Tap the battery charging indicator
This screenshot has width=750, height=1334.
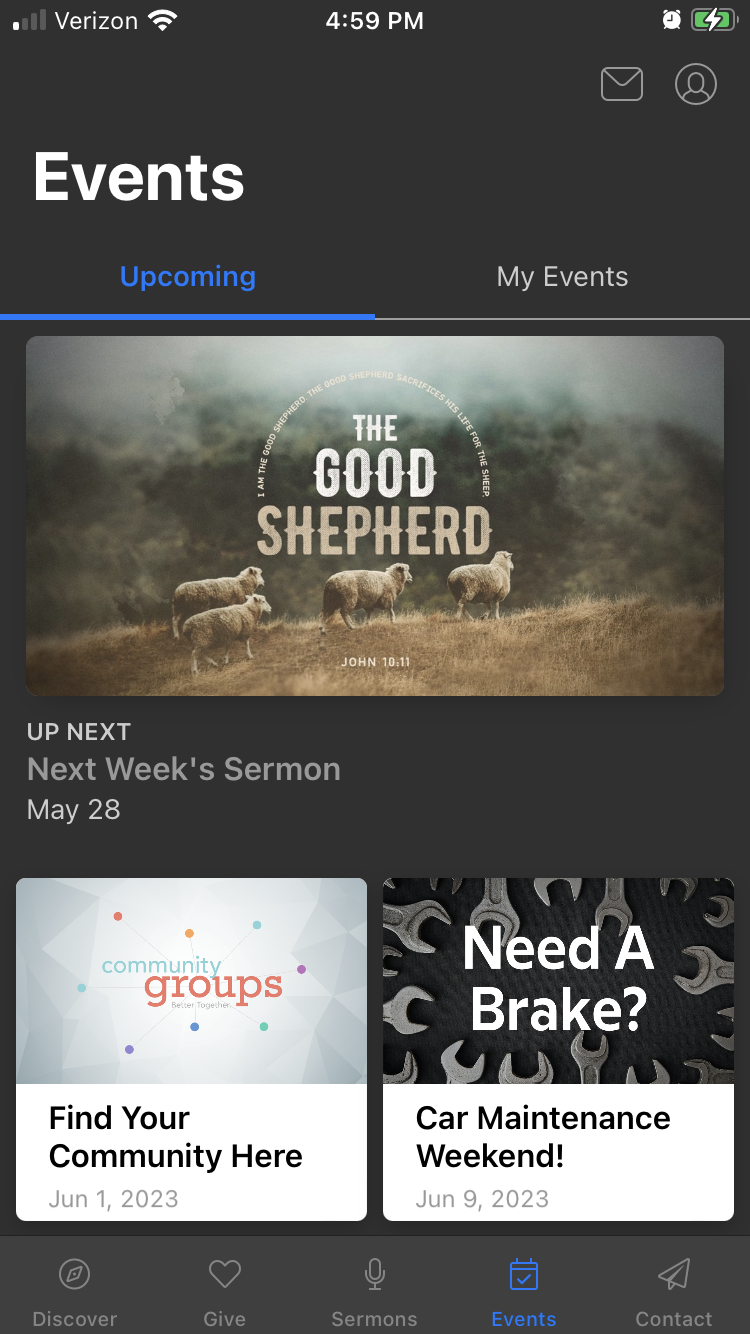[x=712, y=18]
